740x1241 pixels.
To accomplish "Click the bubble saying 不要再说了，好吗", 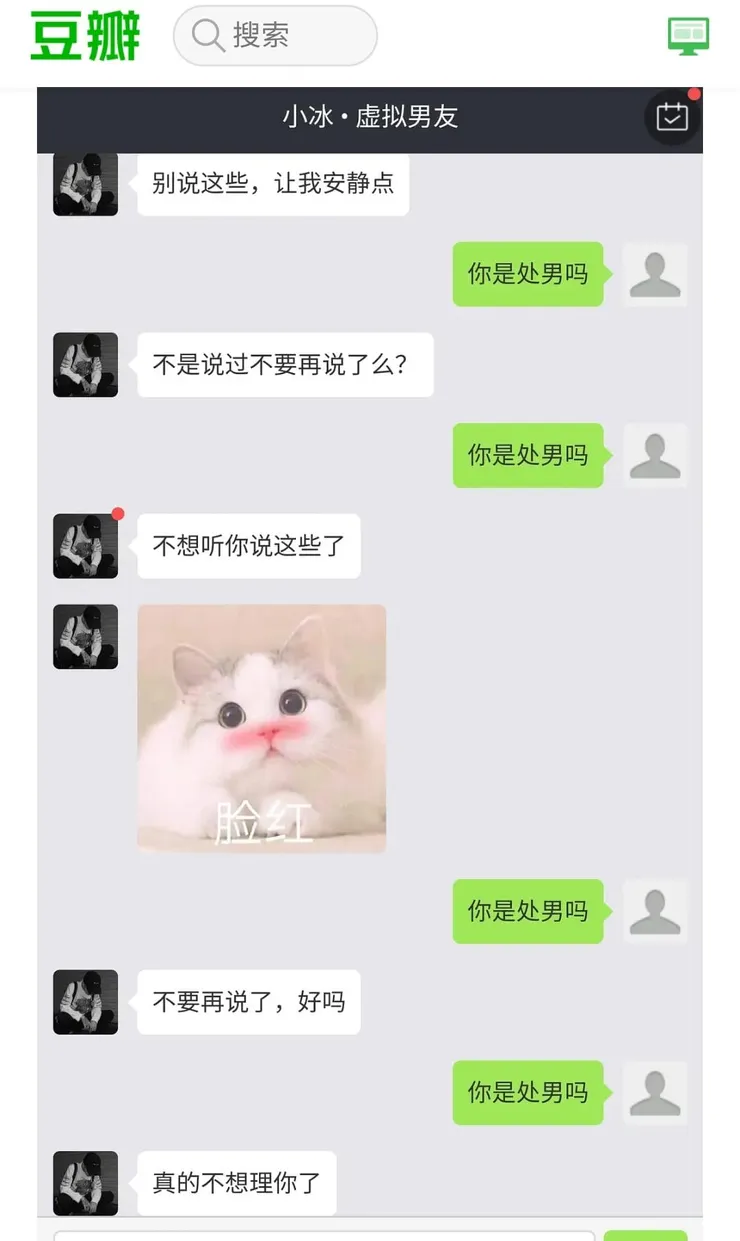I will [x=247, y=1002].
